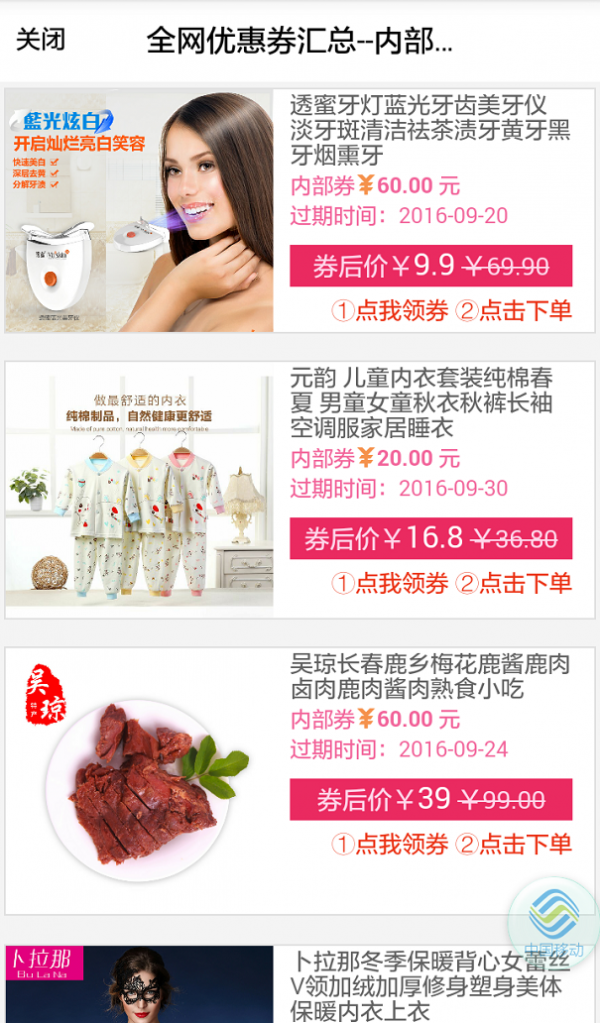Open the 卜拉那 thermal vest product card
Image resolution: width=600 pixels, height=1023 pixels.
[430, 985]
